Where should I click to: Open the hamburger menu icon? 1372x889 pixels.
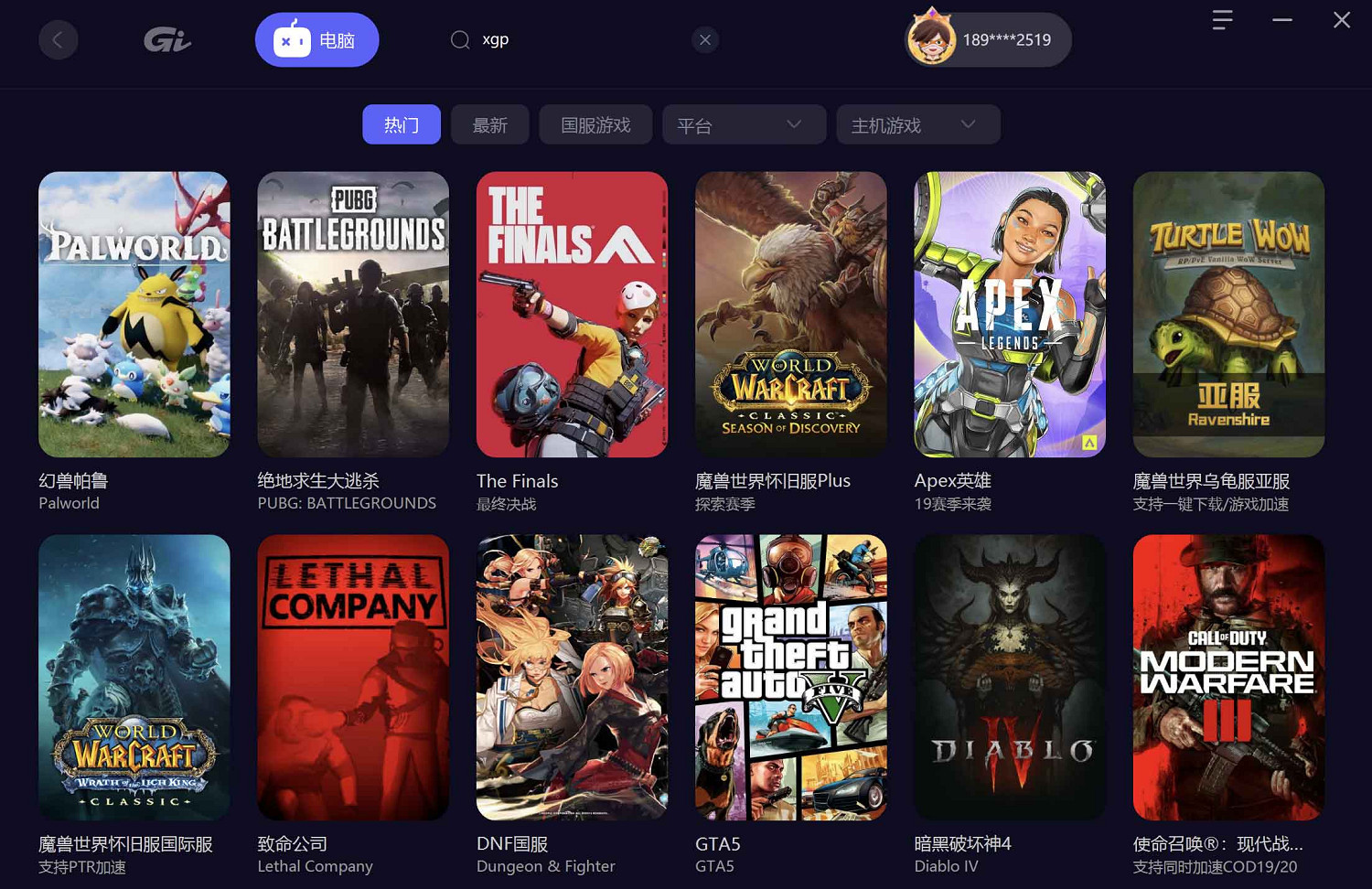coord(1222,20)
